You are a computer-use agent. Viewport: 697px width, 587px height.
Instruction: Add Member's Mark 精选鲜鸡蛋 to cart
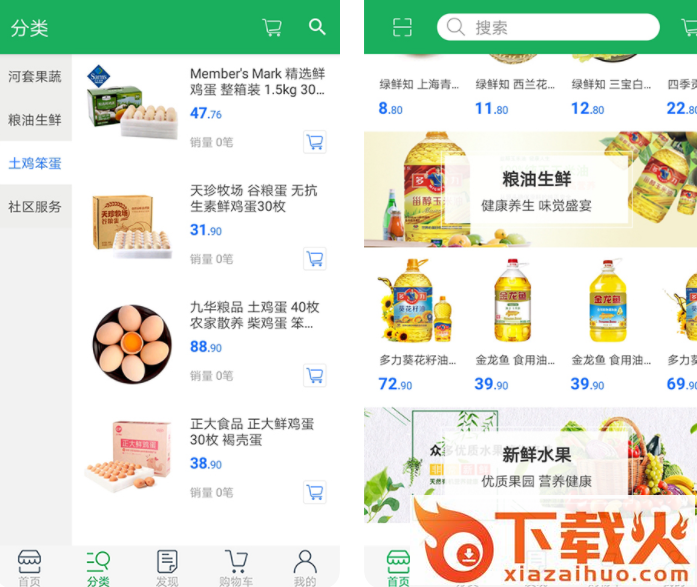[x=315, y=141]
